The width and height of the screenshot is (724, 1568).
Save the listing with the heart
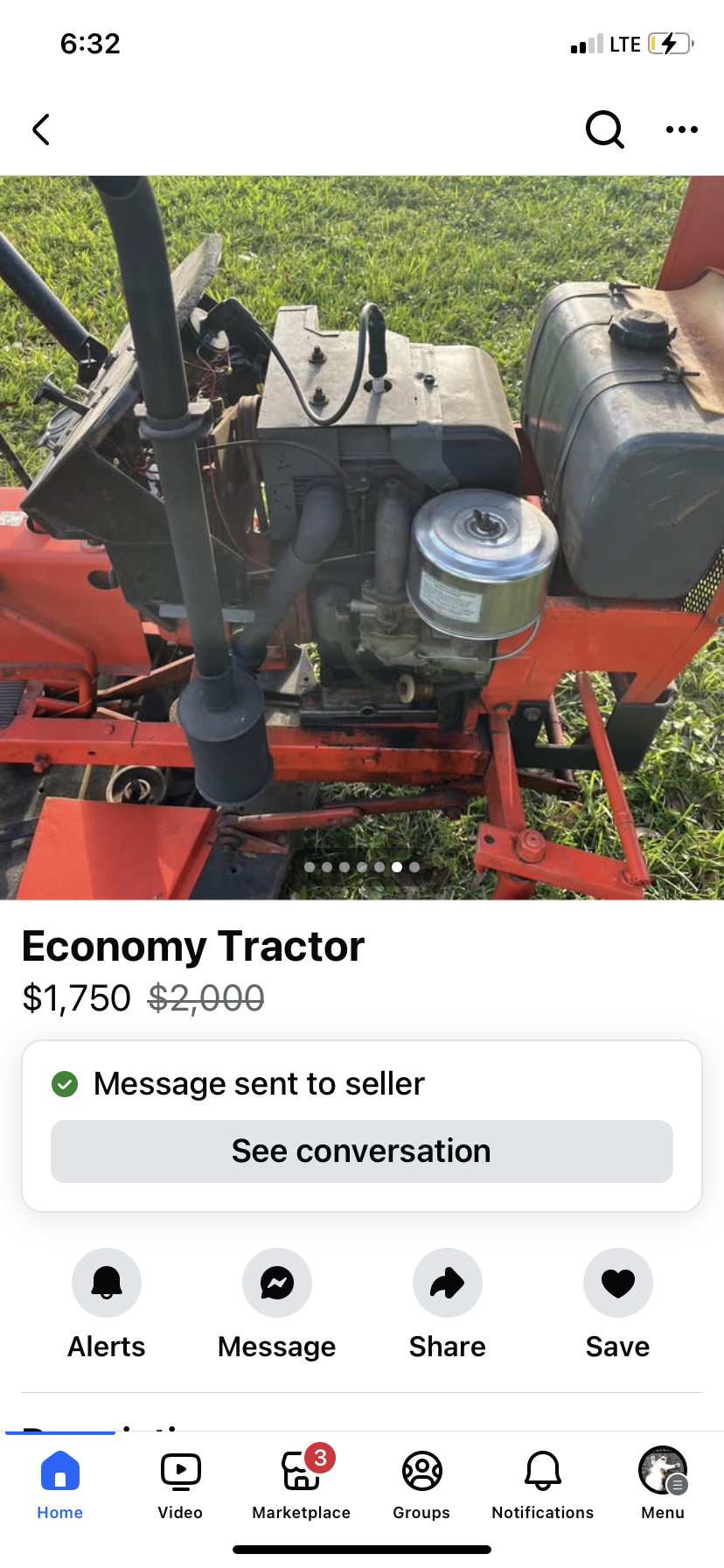pyautogui.click(x=618, y=1283)
